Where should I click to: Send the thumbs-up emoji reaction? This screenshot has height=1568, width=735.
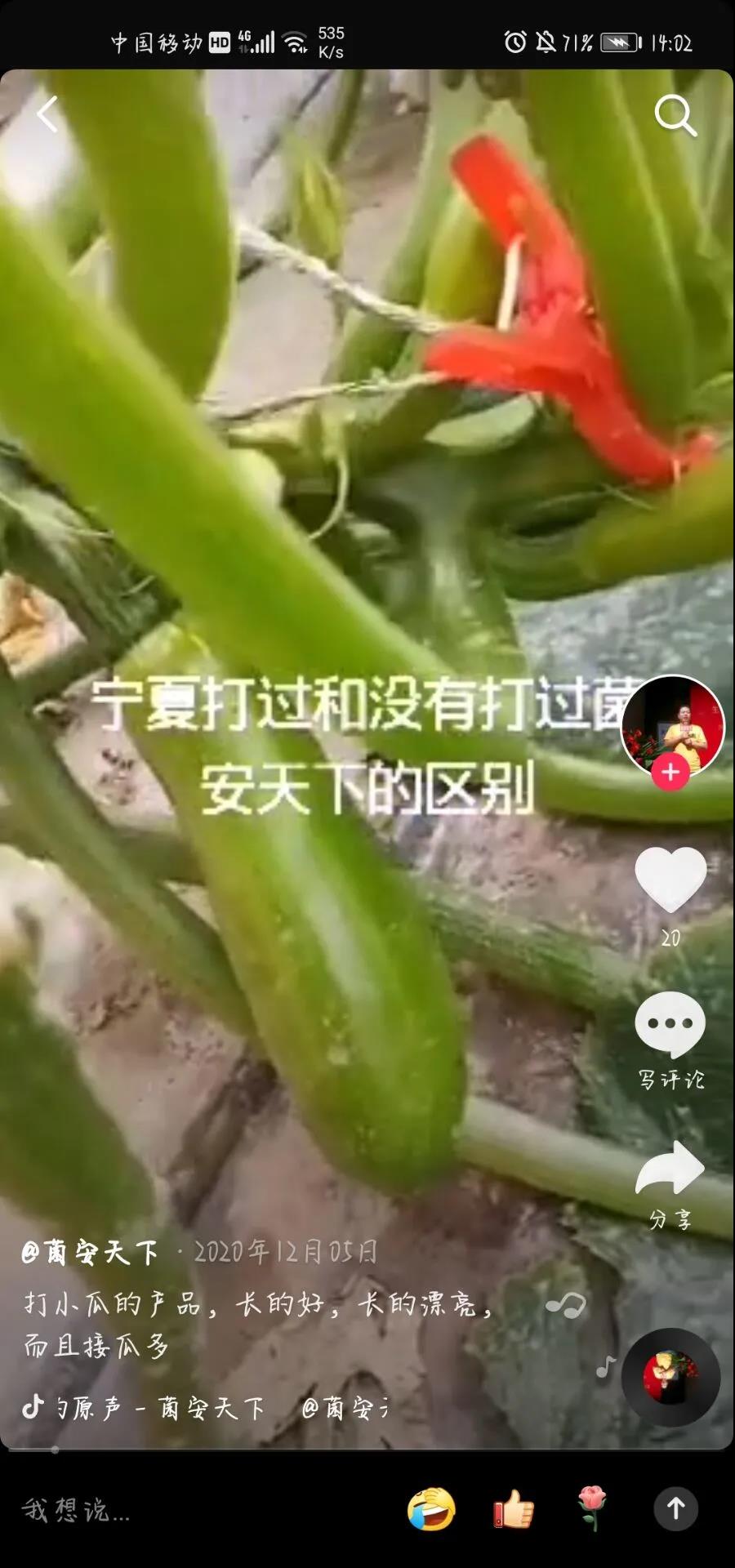pos(514,1508)
